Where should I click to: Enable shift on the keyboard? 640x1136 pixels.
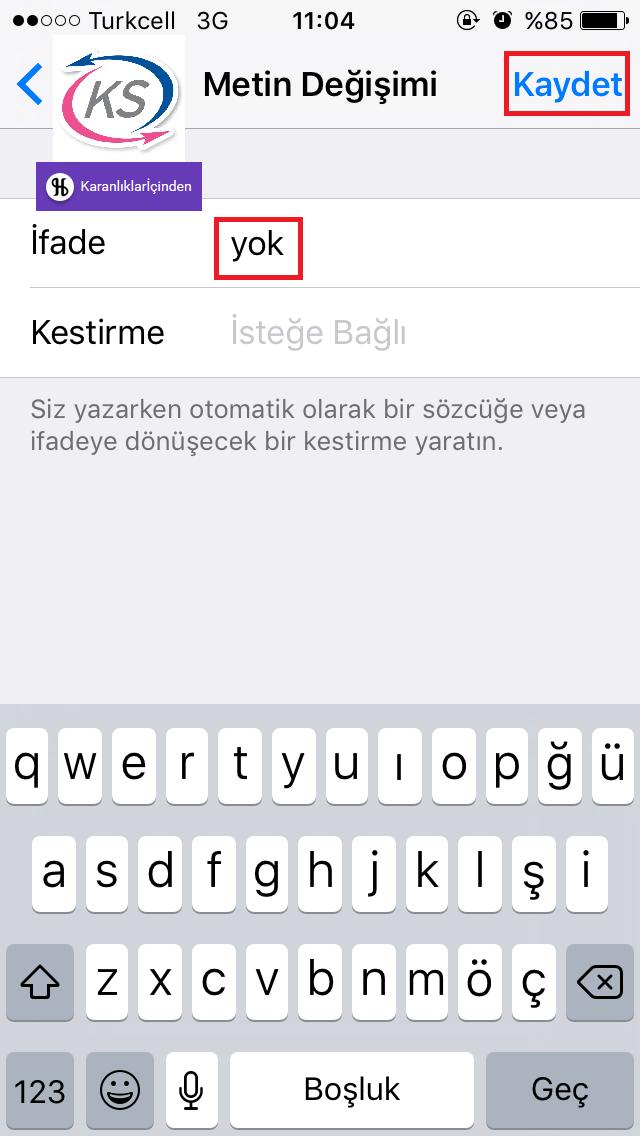[x=40, y=985]
